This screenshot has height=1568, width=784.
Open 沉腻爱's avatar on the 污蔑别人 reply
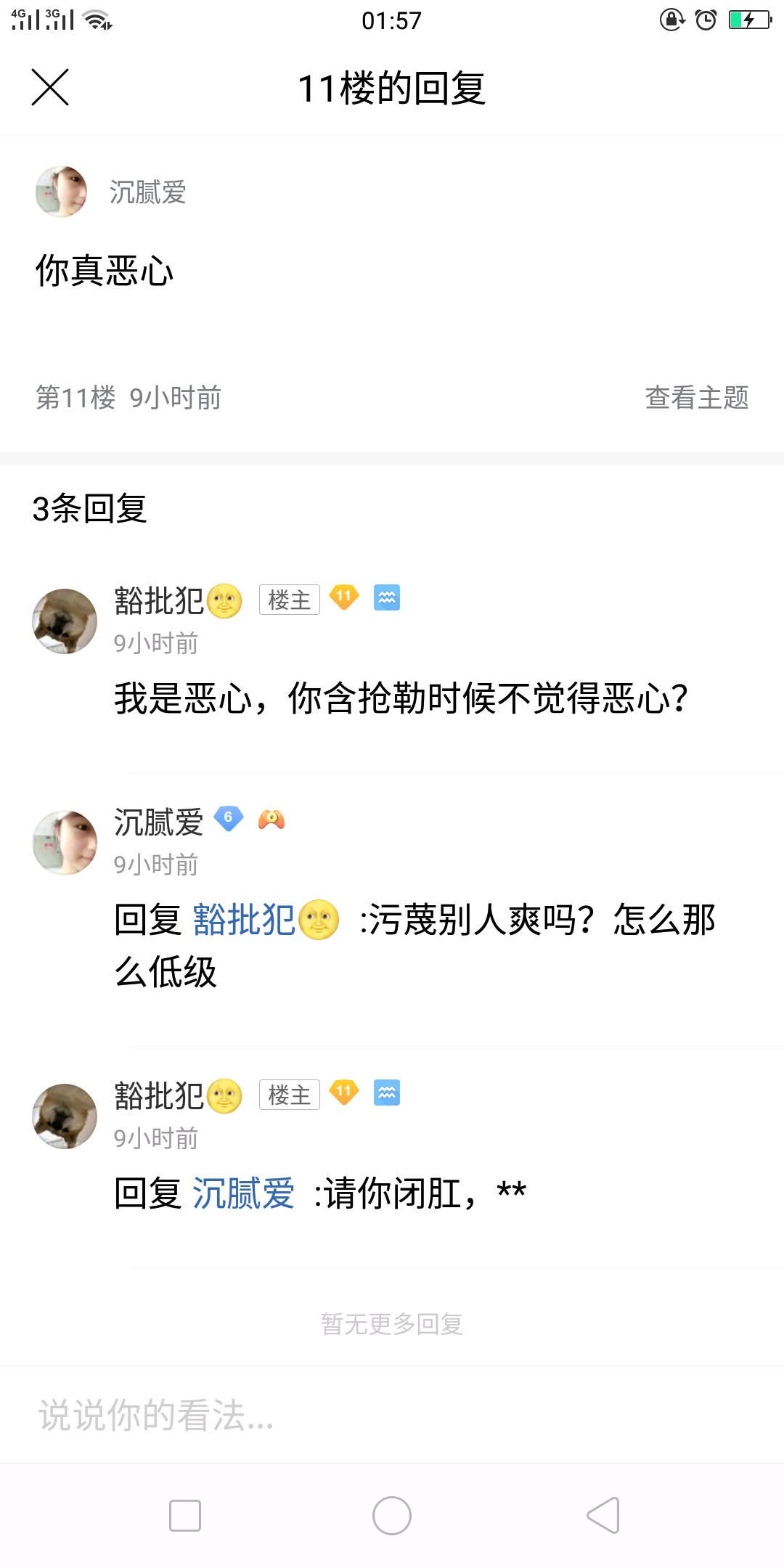point(65,842)
